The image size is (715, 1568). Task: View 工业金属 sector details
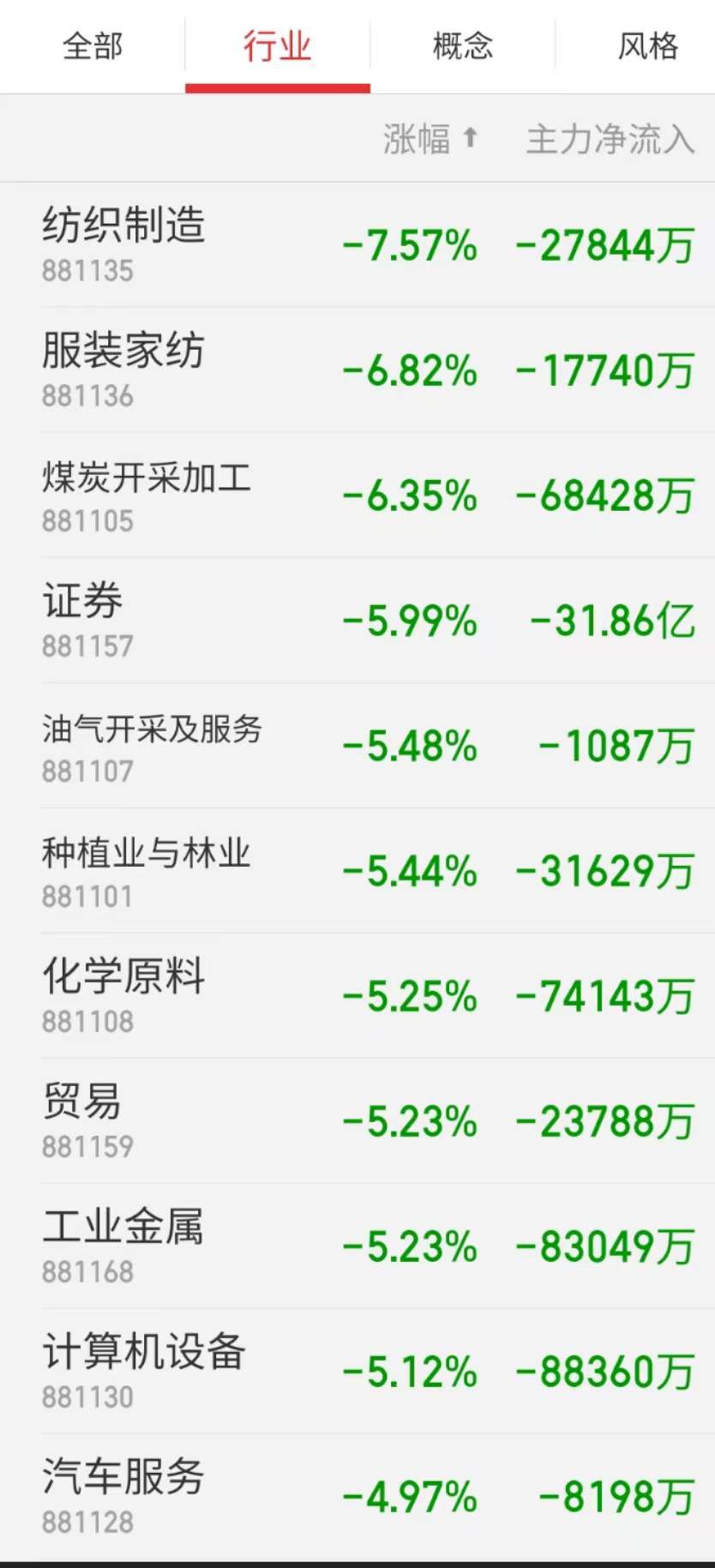pyautogui.click(x=357, y=1247)
